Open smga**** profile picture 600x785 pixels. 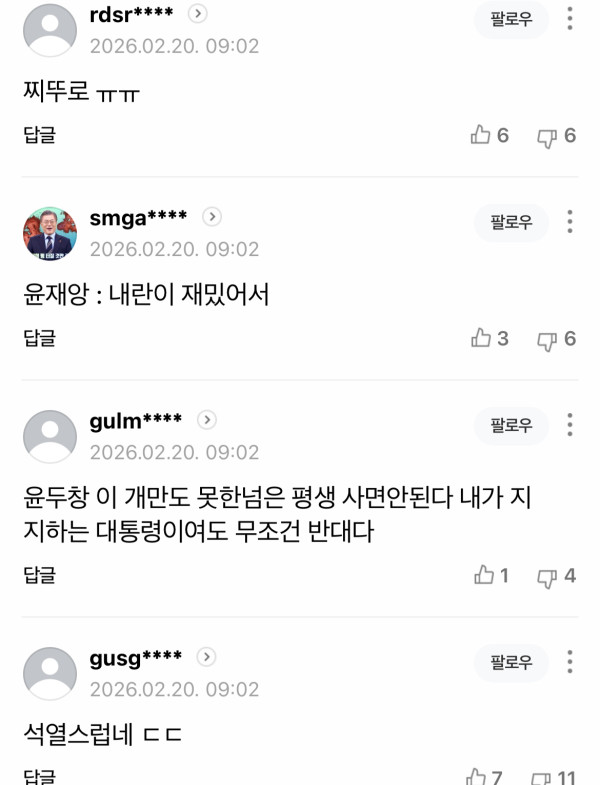tap(50, 234)
